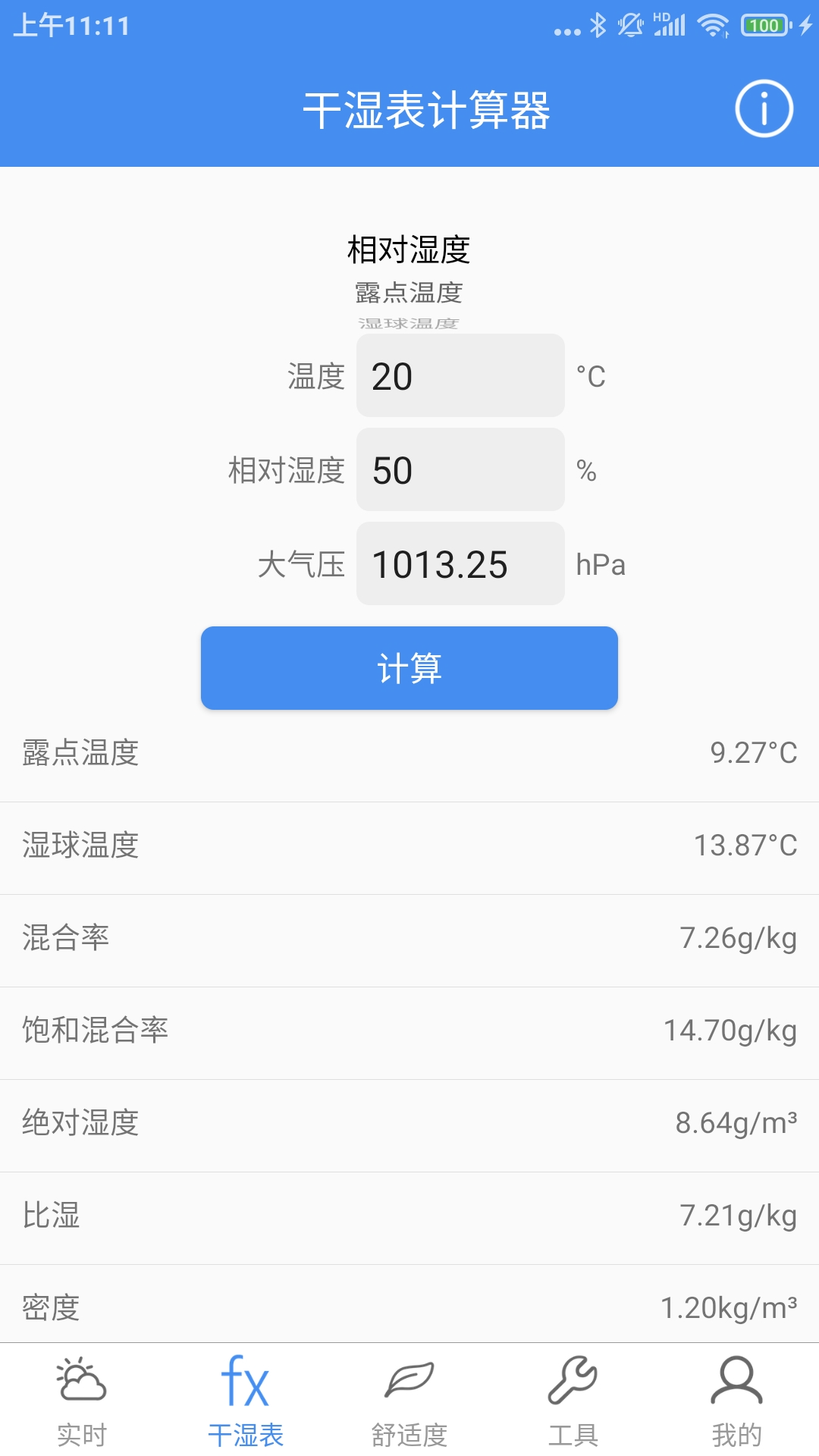The image size is (819, 1456).
Task: Click the 大气压 pressure input field
Action: pos(459,563)
